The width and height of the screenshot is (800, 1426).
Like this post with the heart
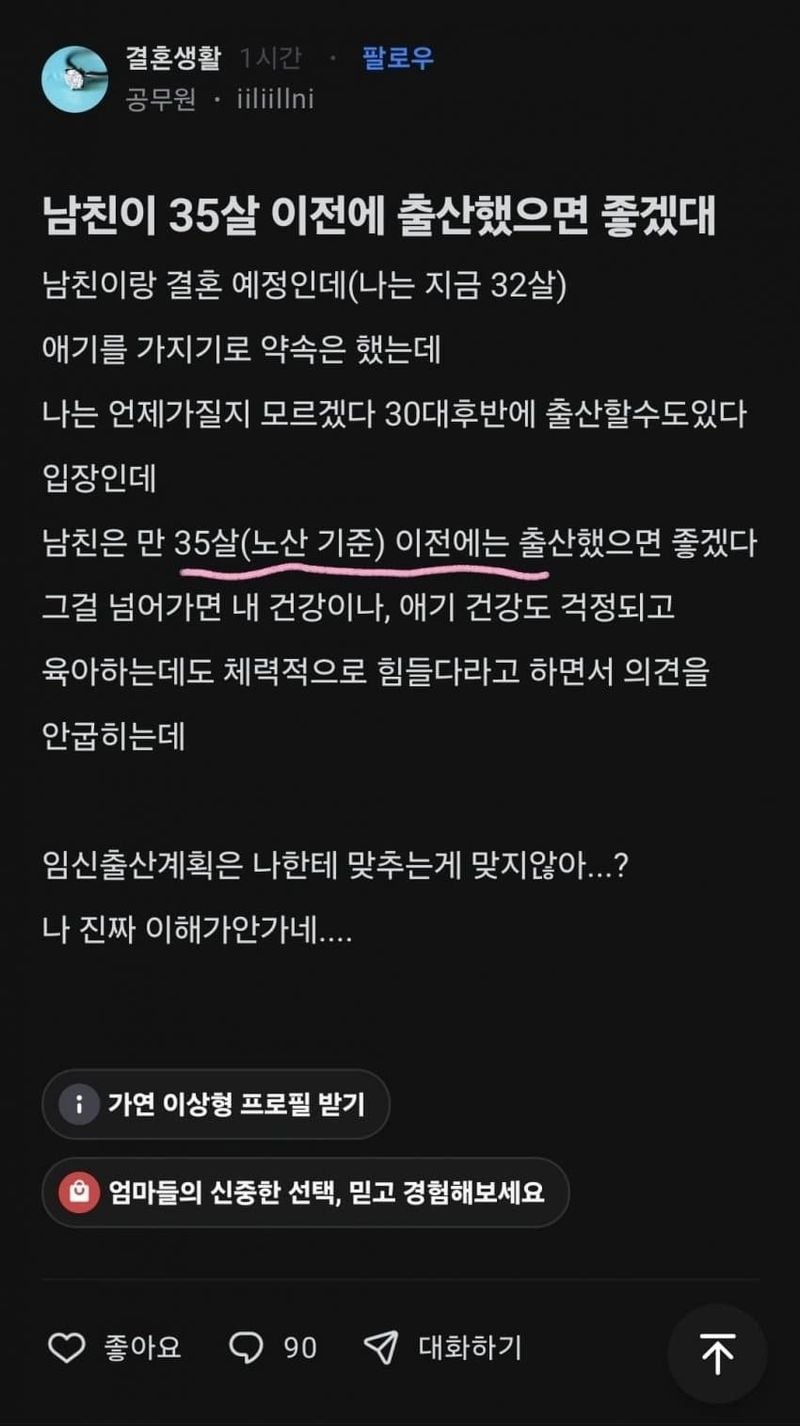coord(67,1348)
